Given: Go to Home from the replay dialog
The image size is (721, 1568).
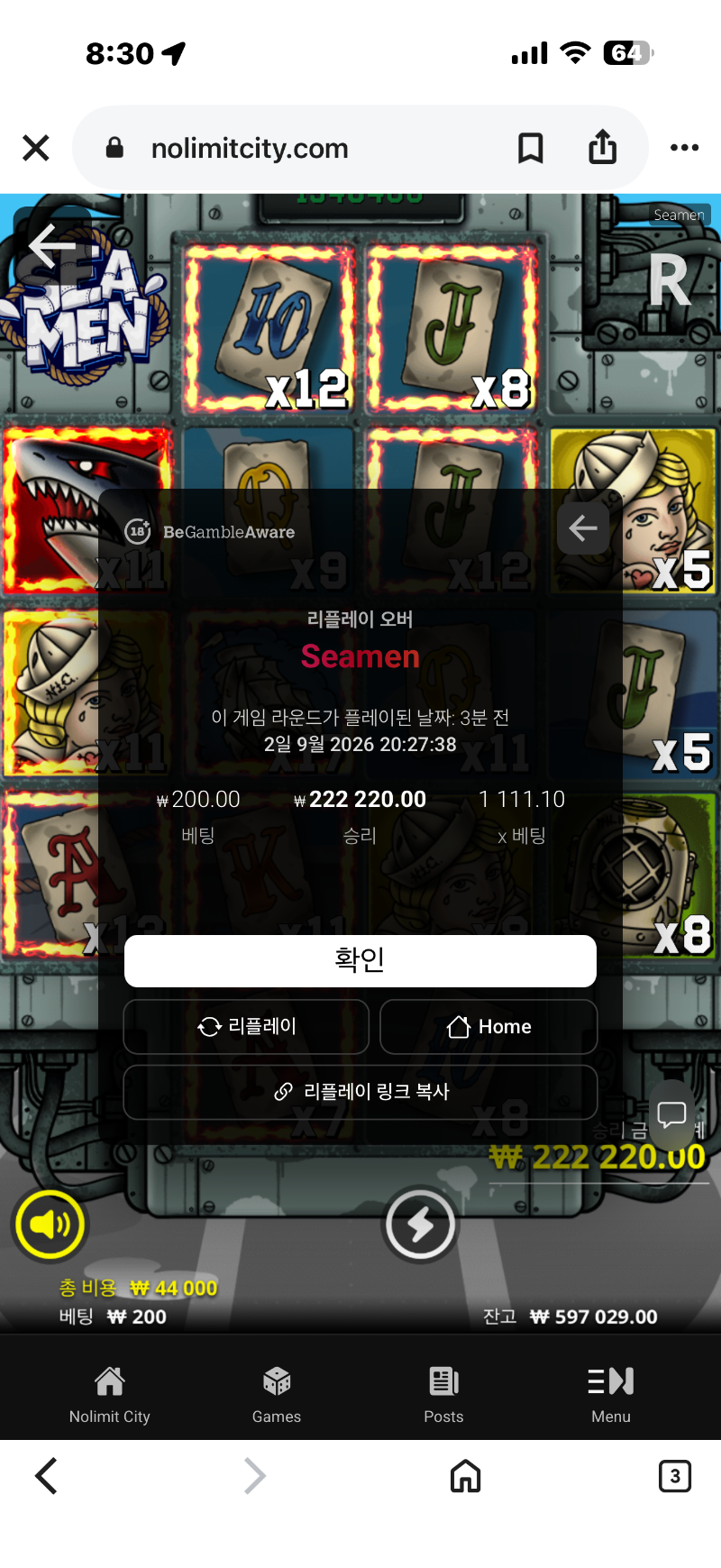Looking at the screenshot, I should 488,1026.
